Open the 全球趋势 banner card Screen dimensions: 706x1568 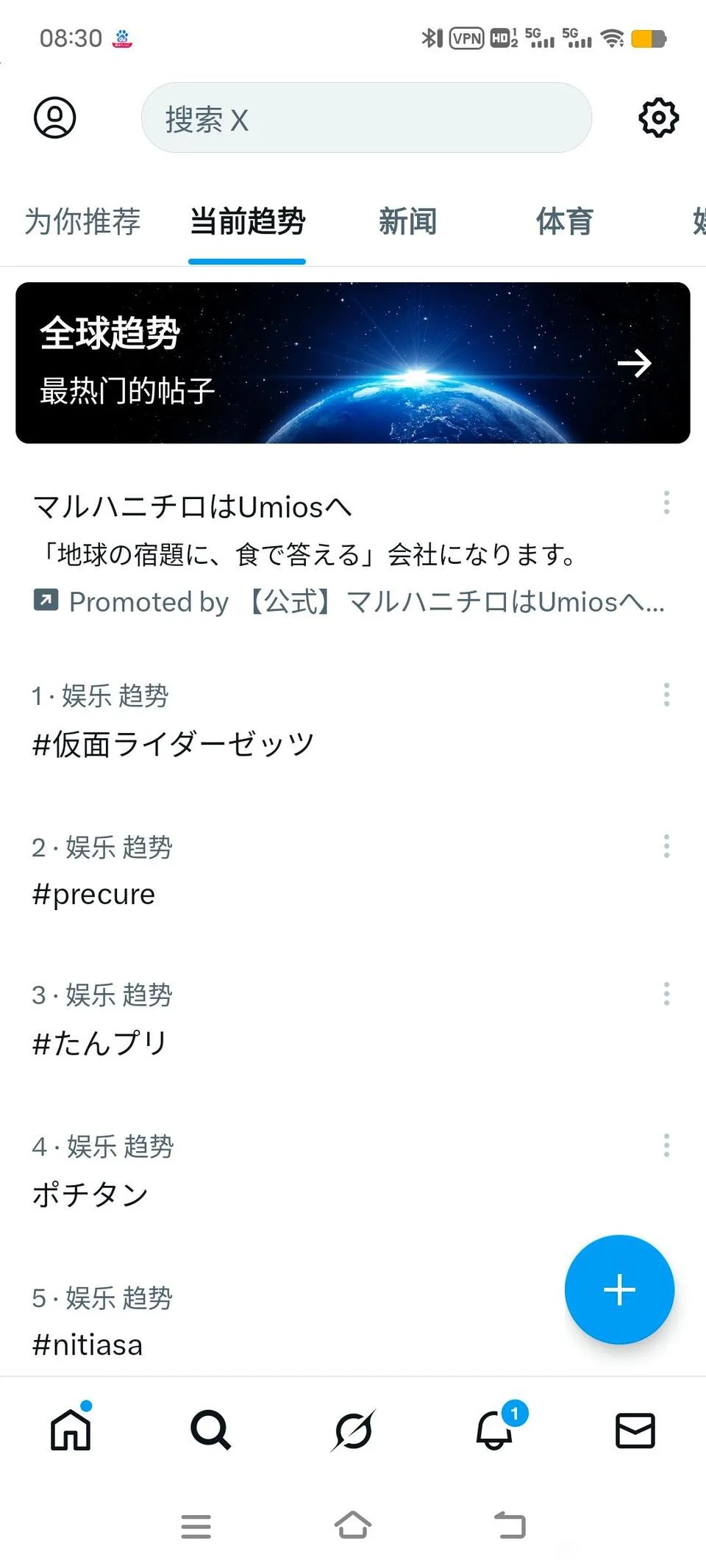[x=353, y=363]
